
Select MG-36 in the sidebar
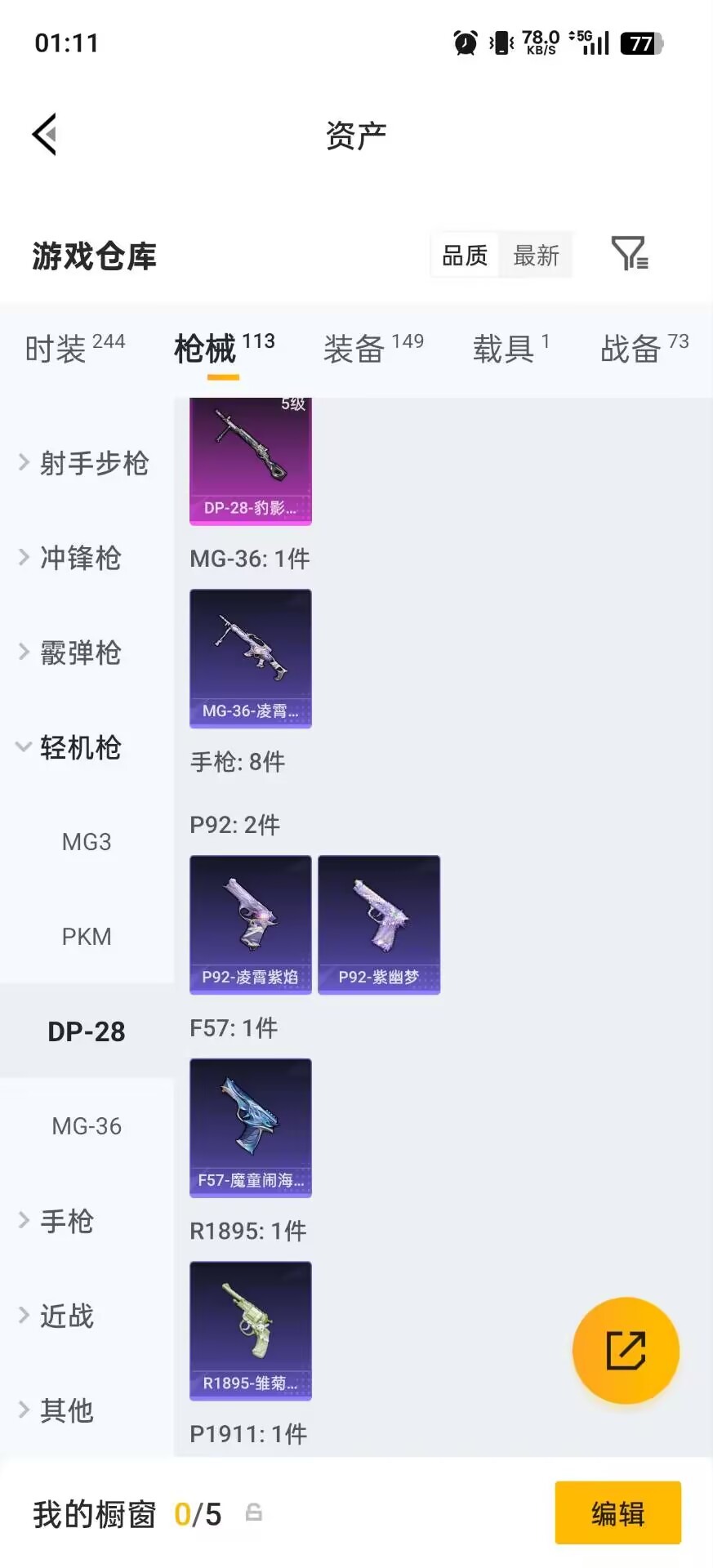[x=87, y=1125]
